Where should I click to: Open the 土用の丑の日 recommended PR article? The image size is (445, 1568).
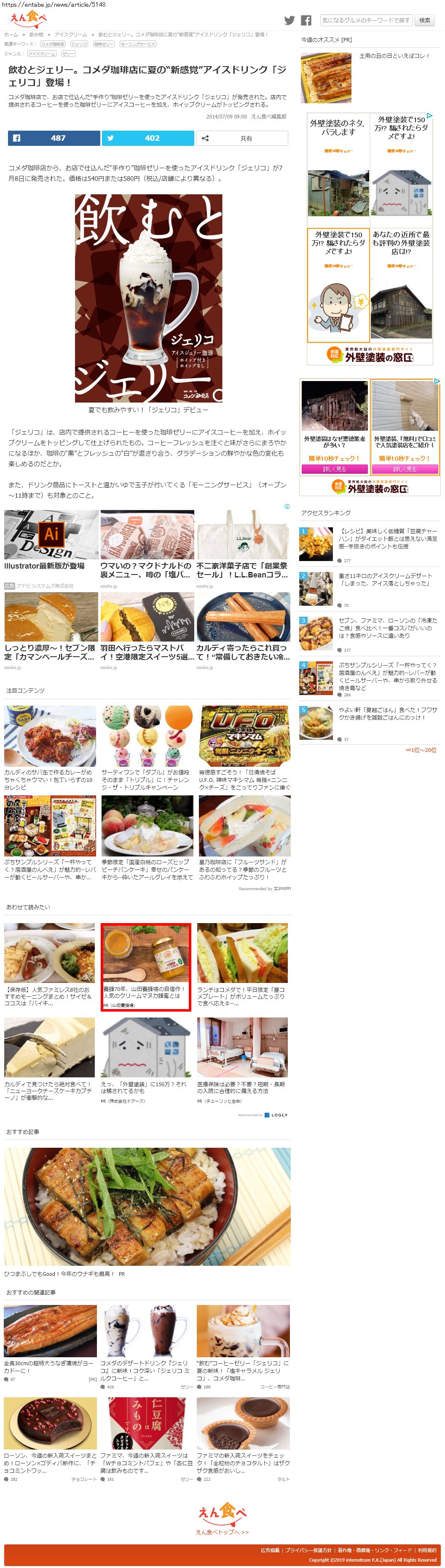point(394,56)
